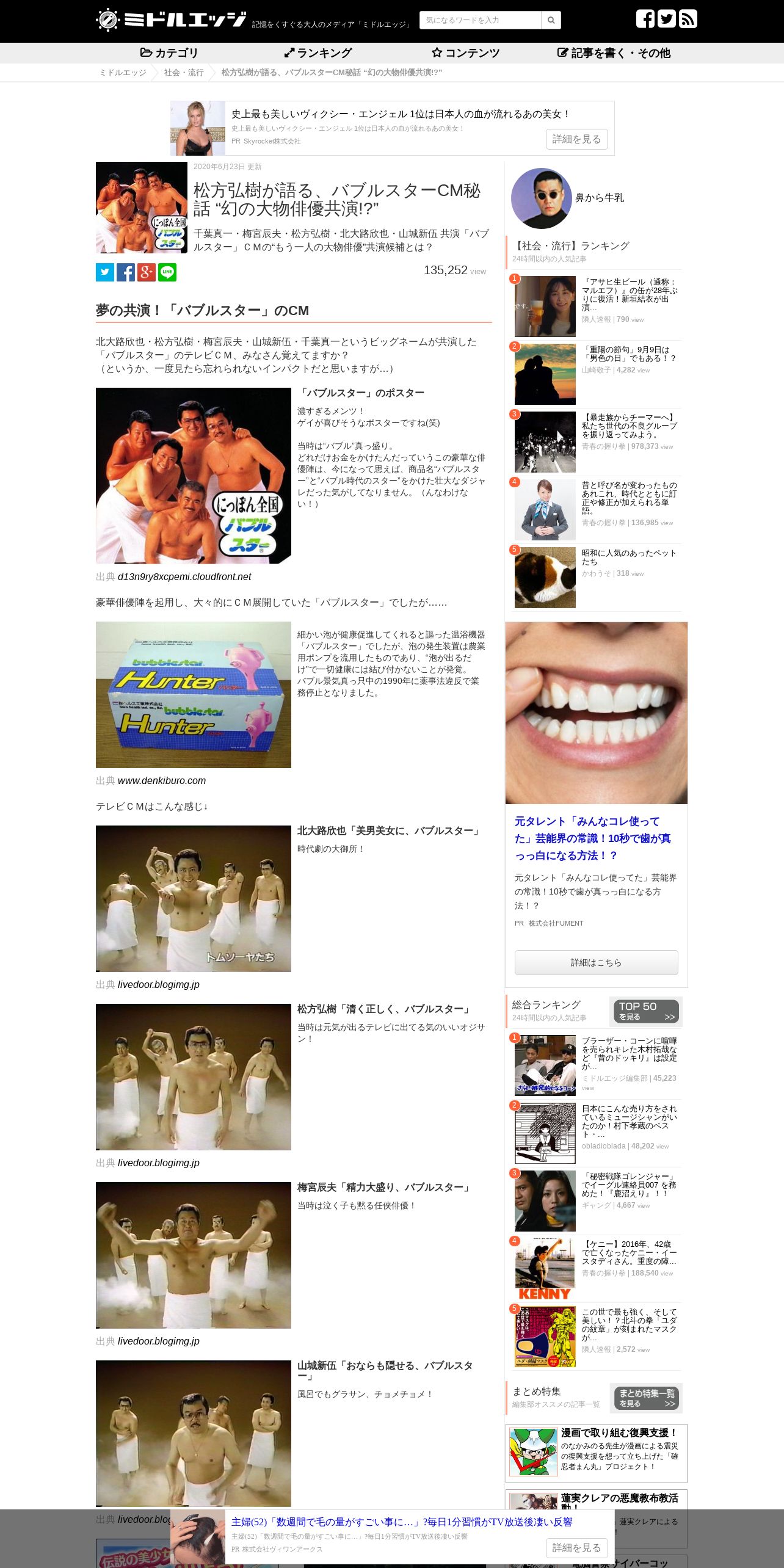Open the Facebook icon in the header
Viewport: 784px width, 1568px height.
(x=645, y=19)
